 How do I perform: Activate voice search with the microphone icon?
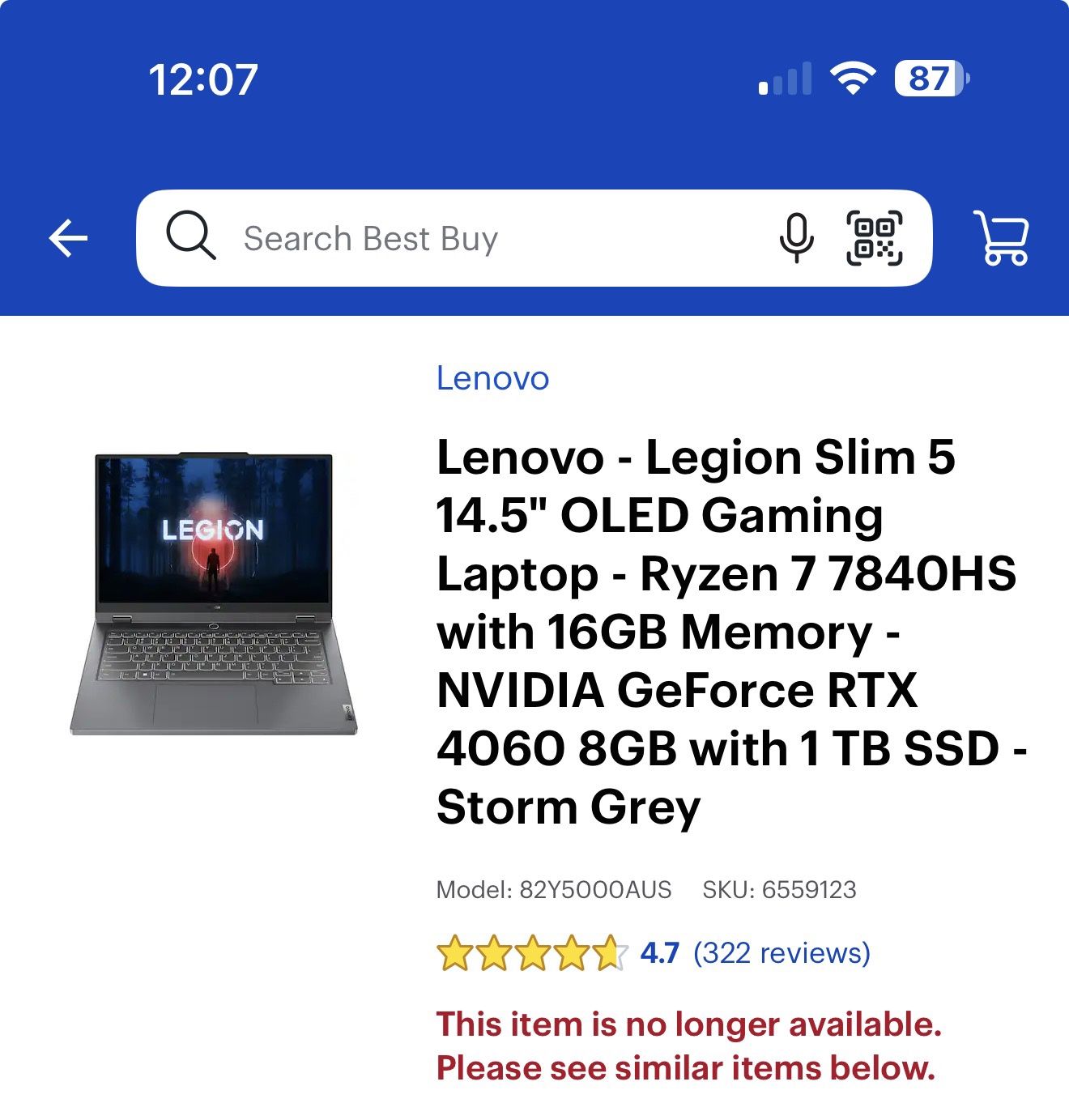(x=797, y=237)
